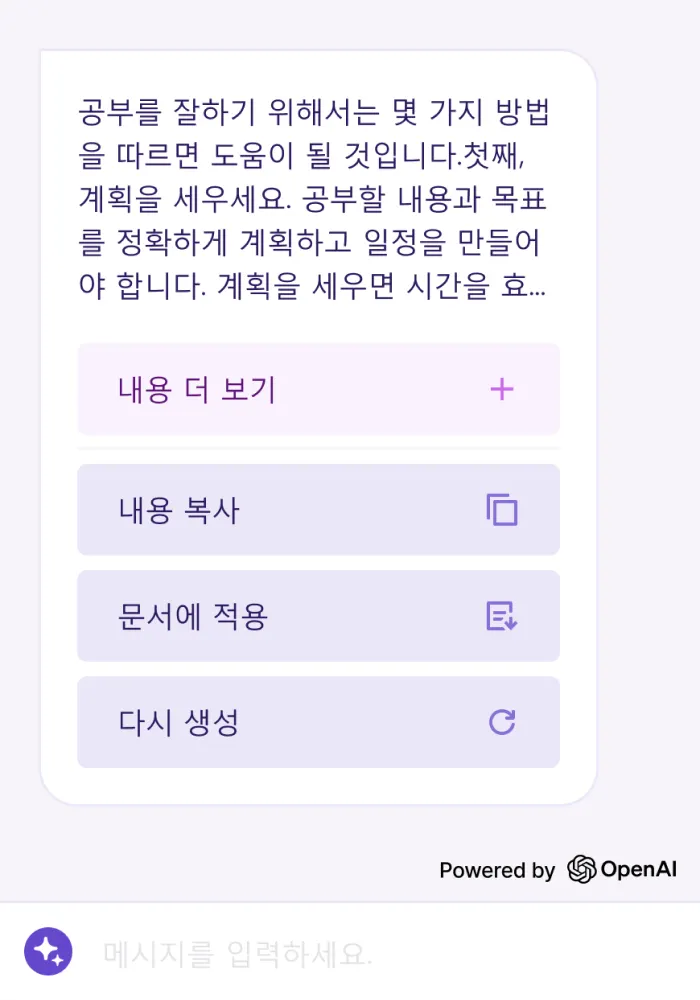Focus the 메시지를 입력하세요 message field

coord(380,954)
